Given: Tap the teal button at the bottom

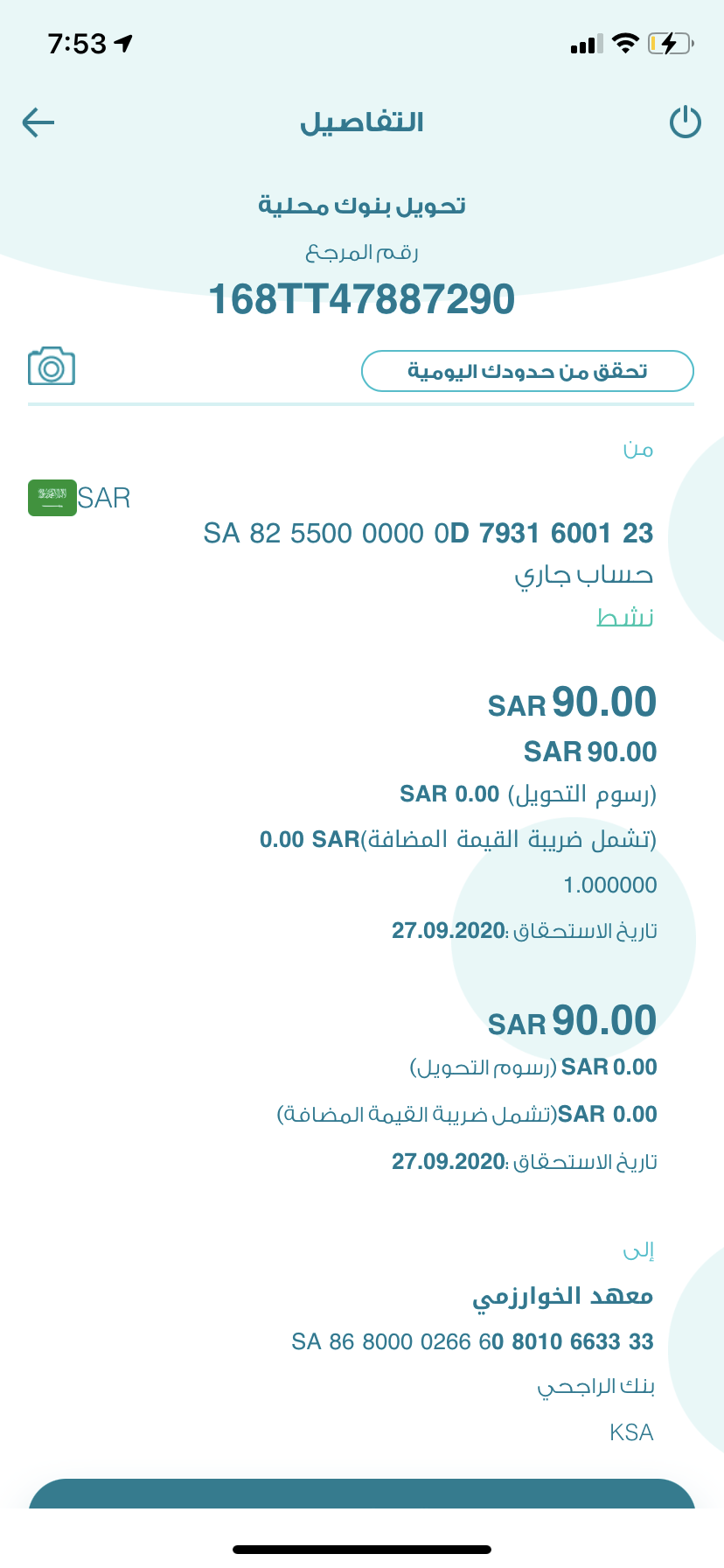Looking at the screenshot, I should [x=362, y=1494].
